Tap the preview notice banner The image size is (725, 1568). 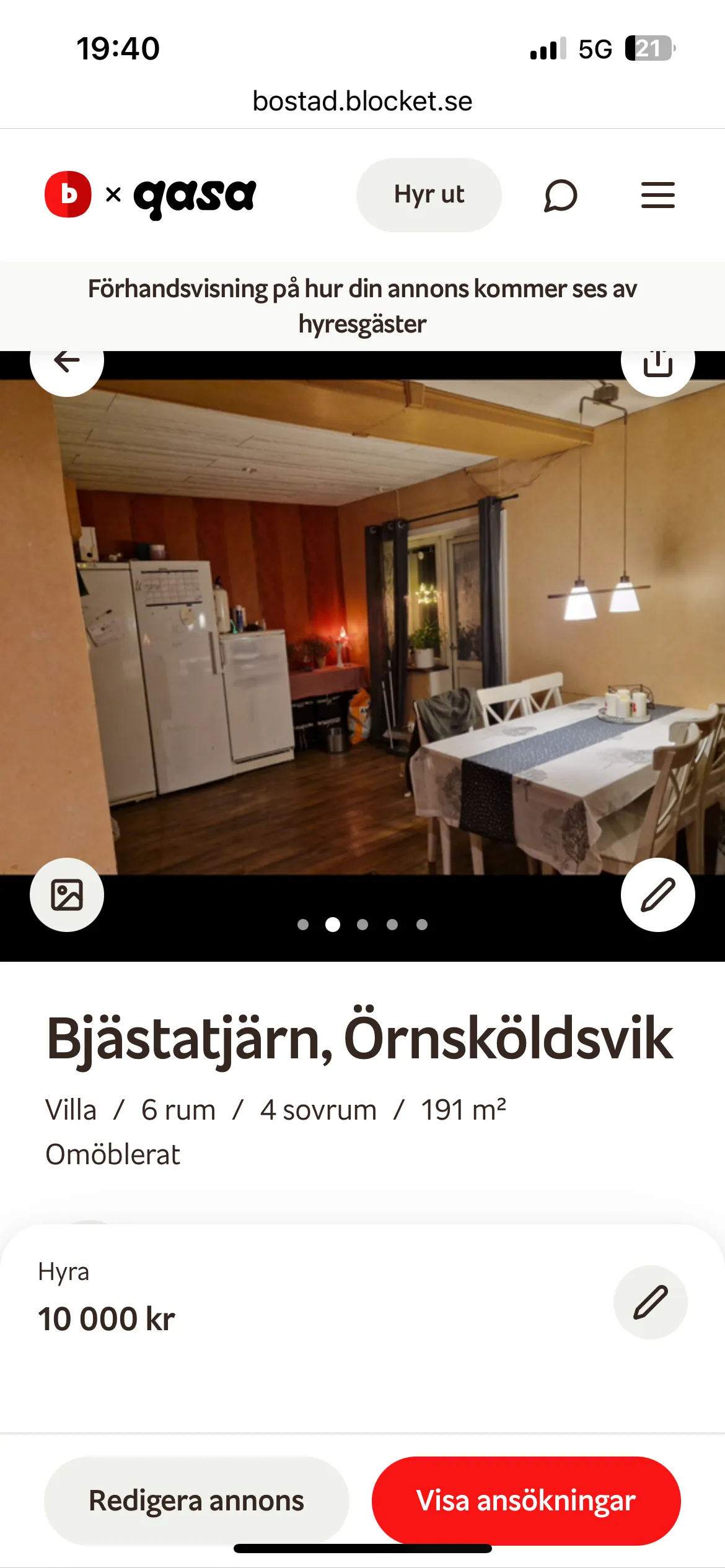click(x=362, y=305)
